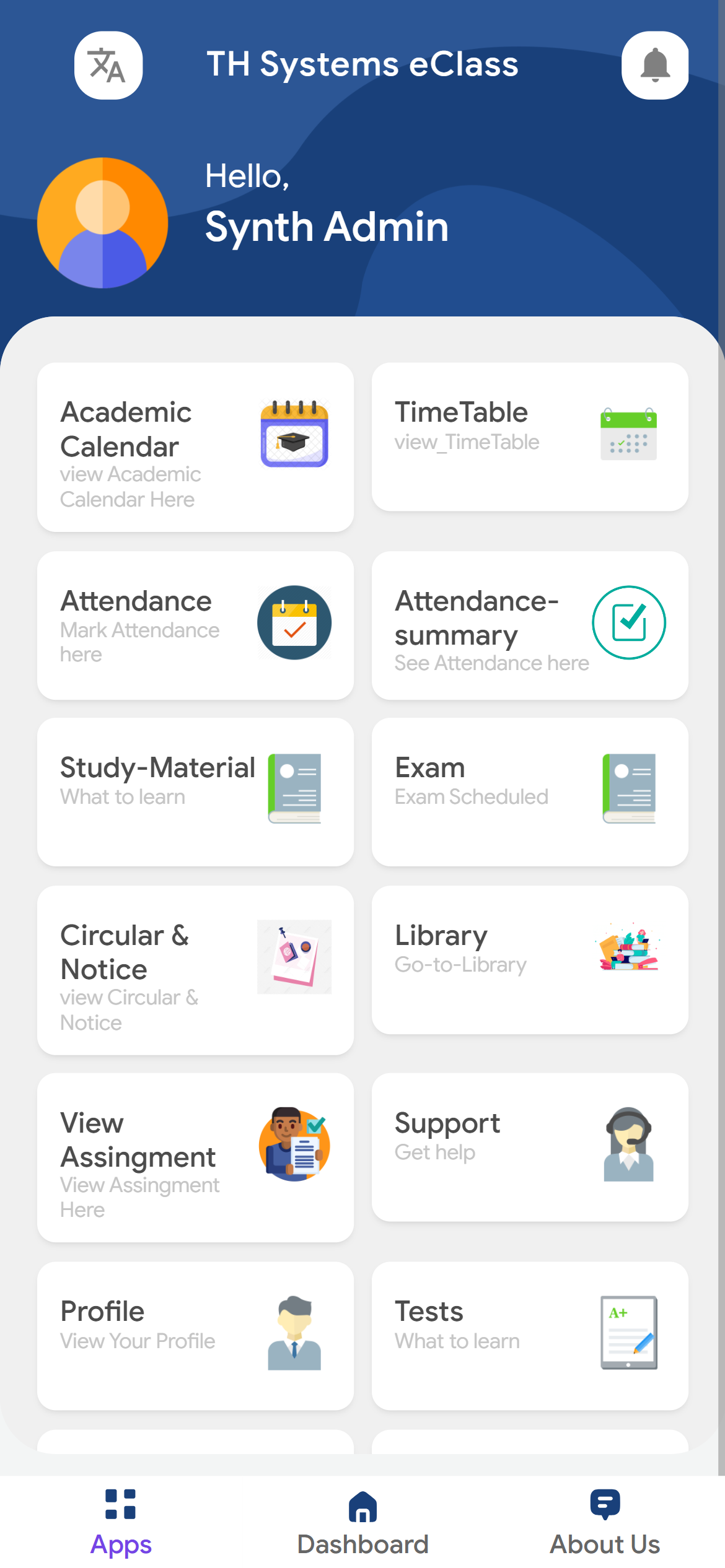The width and height of the screenshot is (725, 1568).
Task: View the TimeTable card
Action: (530, 437)
